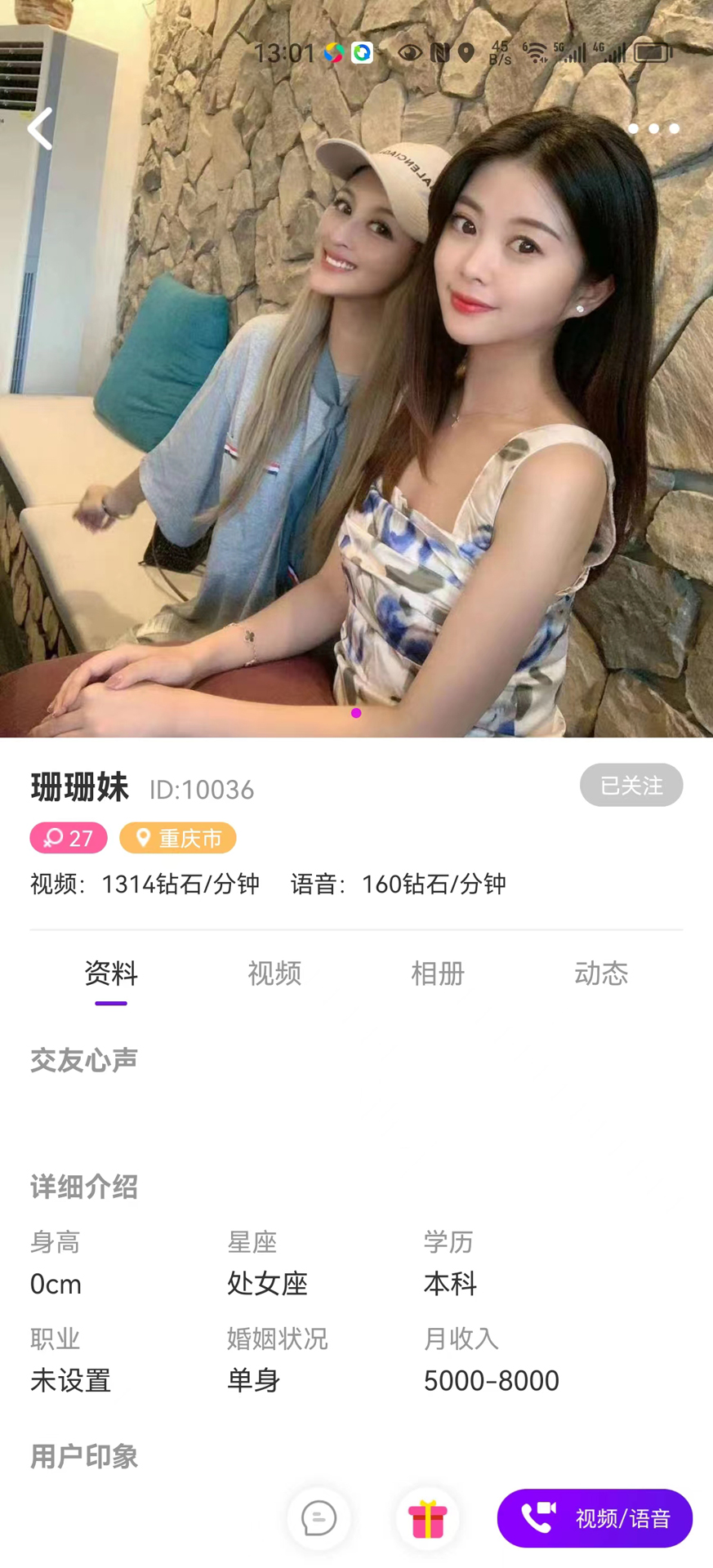Select the 动态 tab
The width and height of the screenshot is (713, 1568).
pyautogui.click(x=601, y=973)
